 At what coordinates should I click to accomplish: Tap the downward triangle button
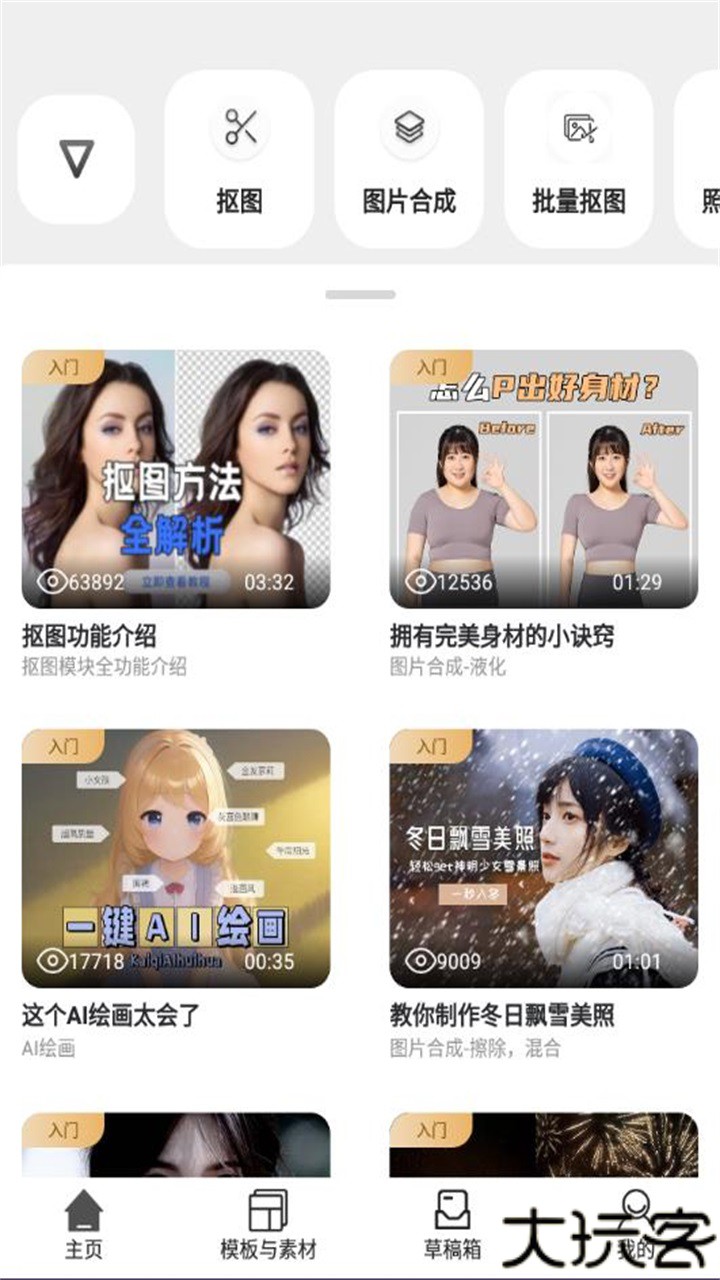76,159
